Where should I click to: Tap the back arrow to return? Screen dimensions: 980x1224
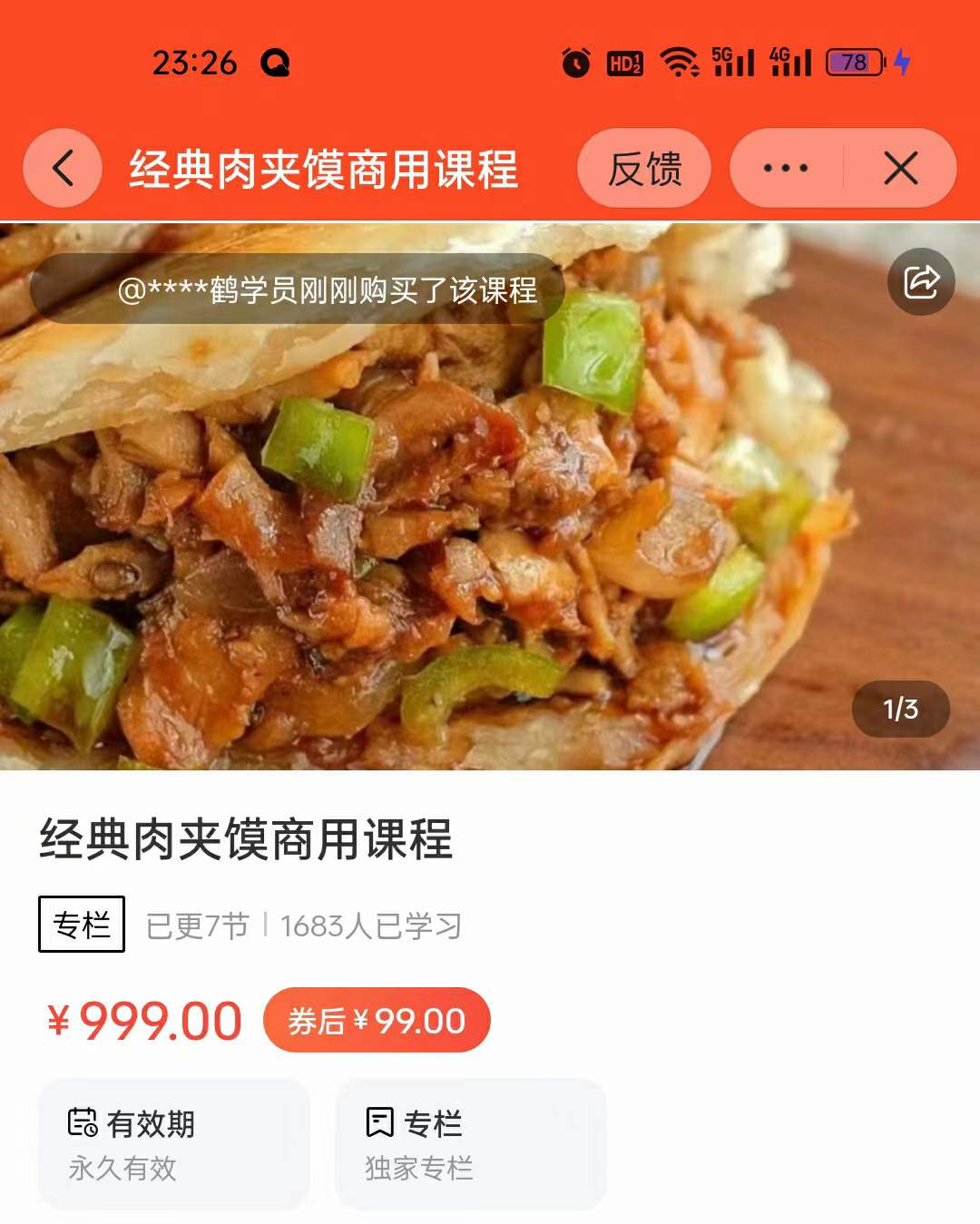coord(61,169)
